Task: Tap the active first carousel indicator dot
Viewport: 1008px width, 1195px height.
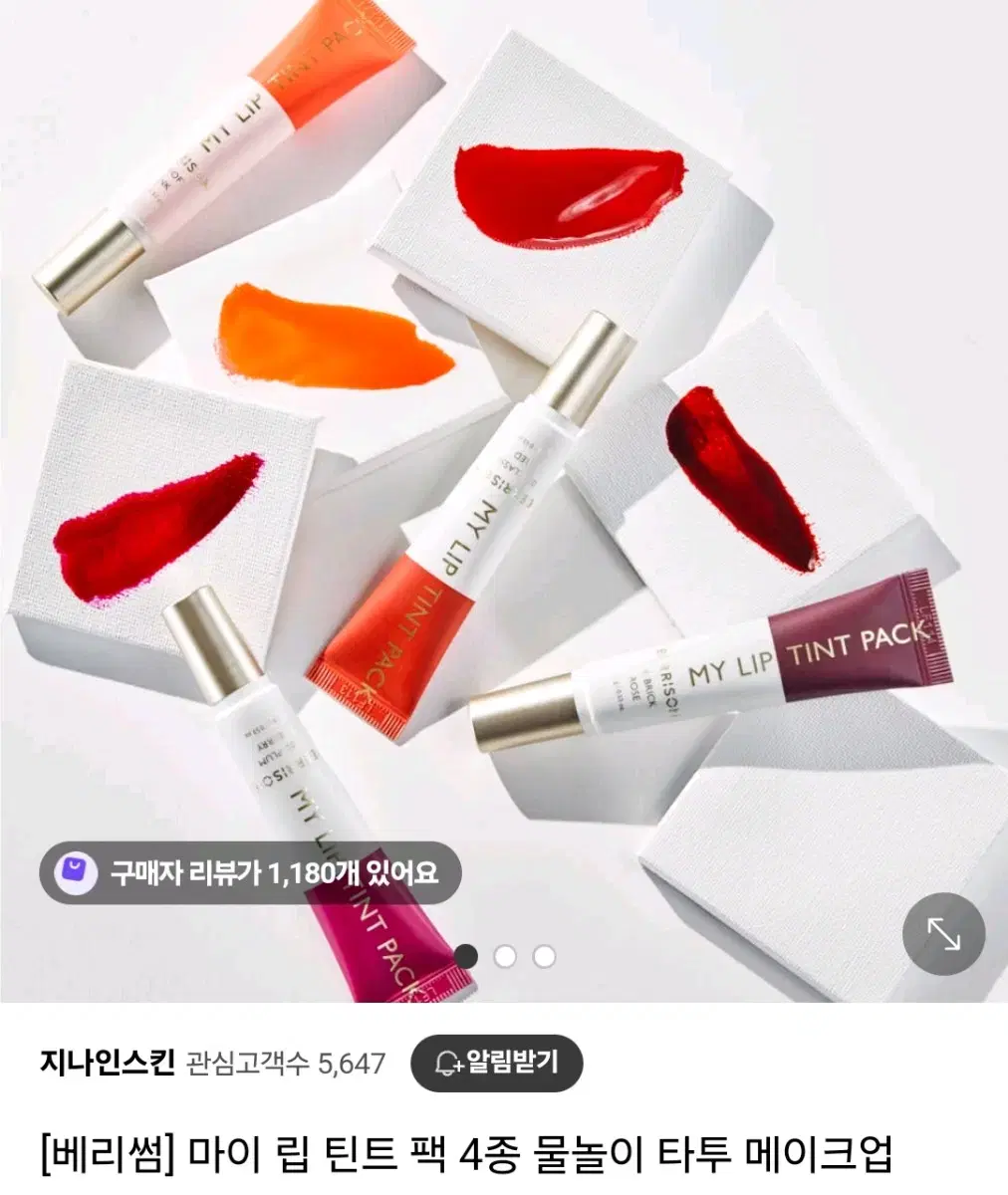Action: coord(464,954)
